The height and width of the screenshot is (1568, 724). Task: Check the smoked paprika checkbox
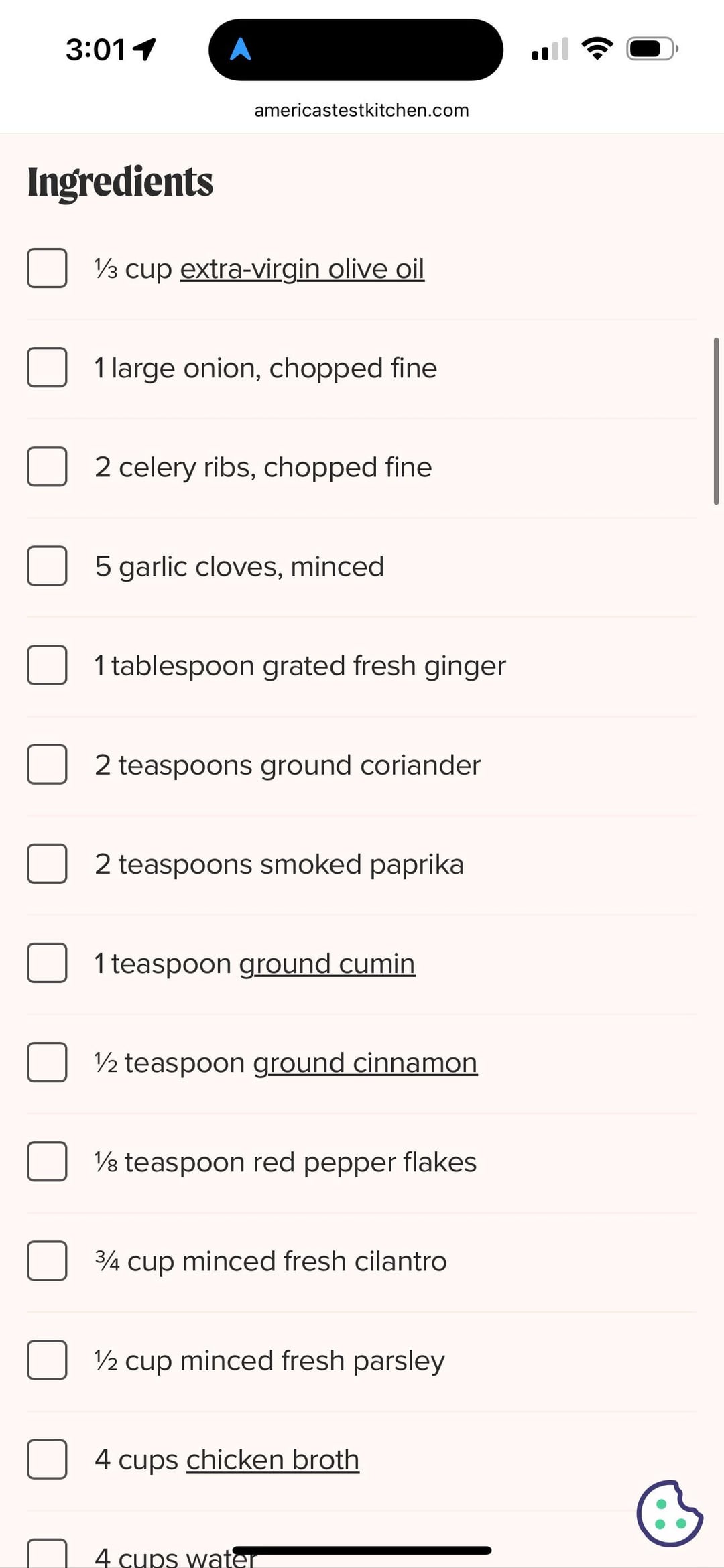tap(47, 863)
